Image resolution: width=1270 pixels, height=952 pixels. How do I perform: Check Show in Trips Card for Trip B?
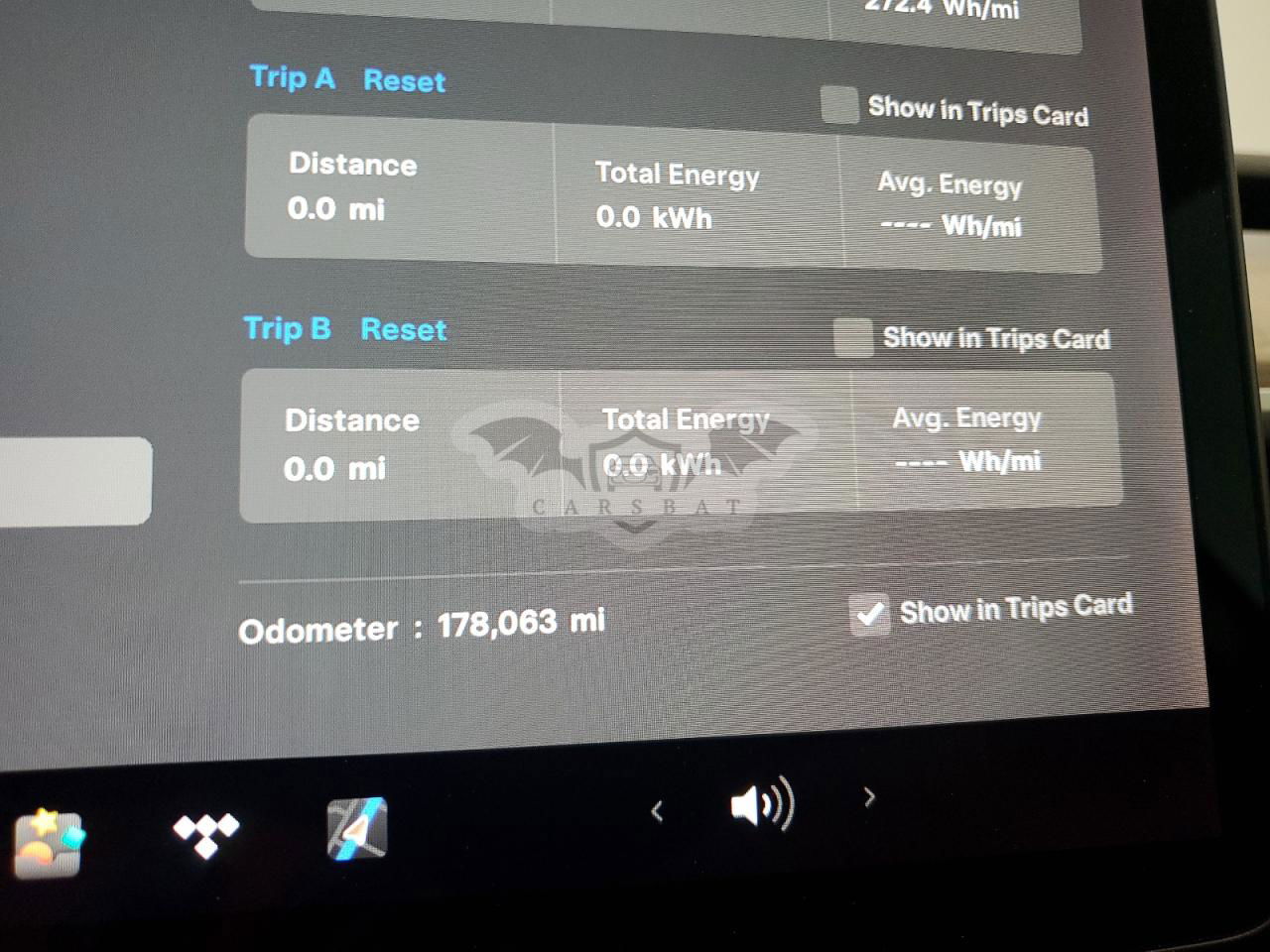point(852,337)
